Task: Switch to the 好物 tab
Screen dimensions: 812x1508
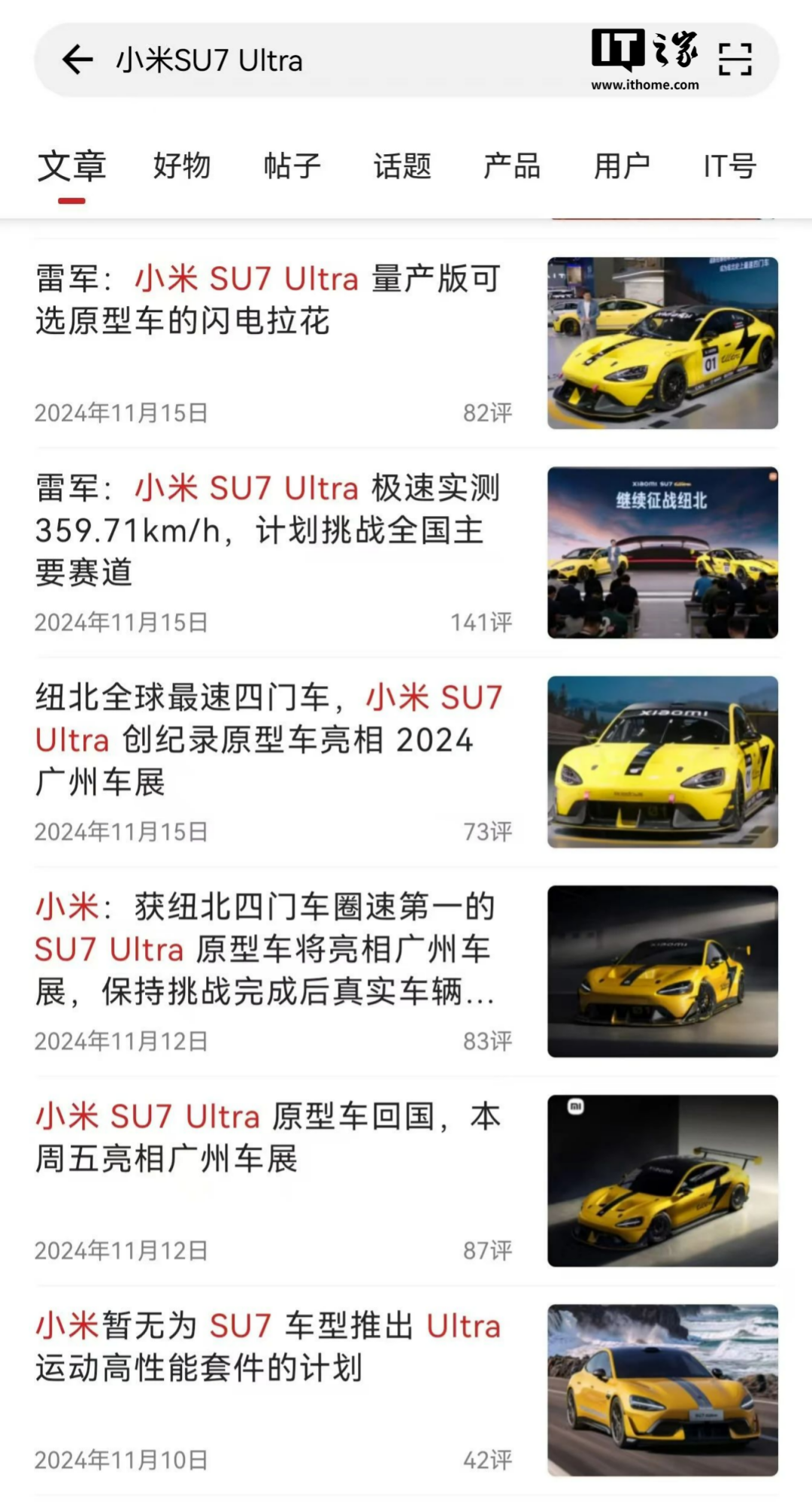Action: [x=182, y=166]
